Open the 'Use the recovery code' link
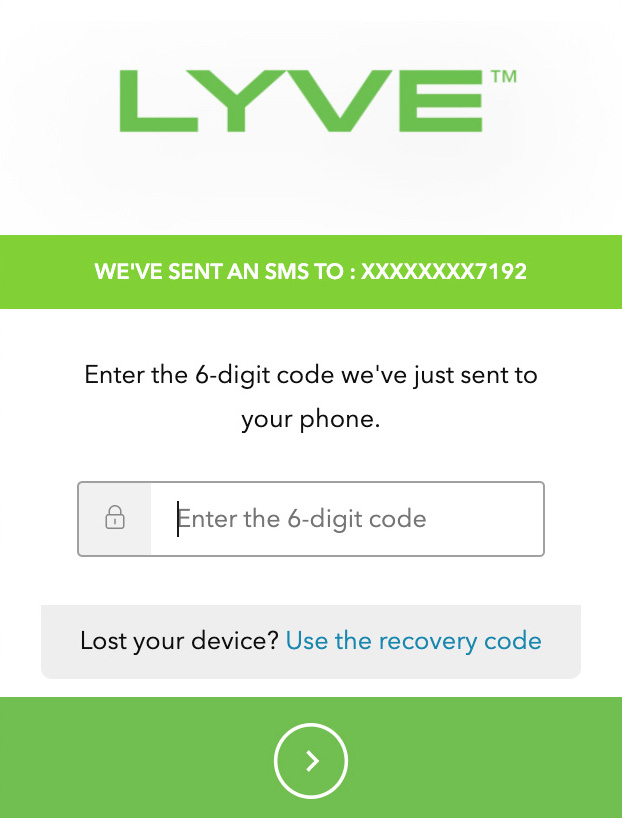The height and width of the screenshot is (818, 622). 413,641
